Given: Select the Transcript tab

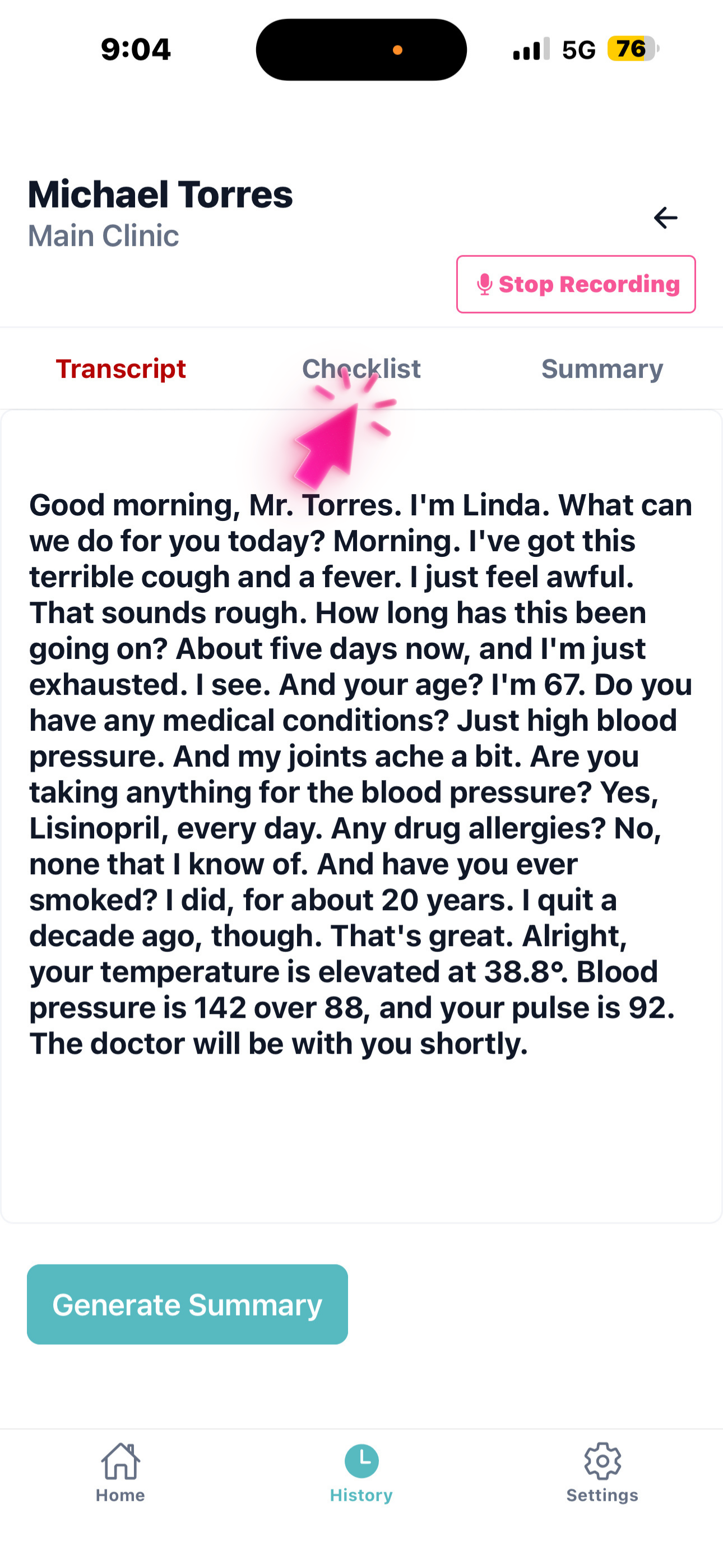Looking at the screenshot, I should click(121, 369).
